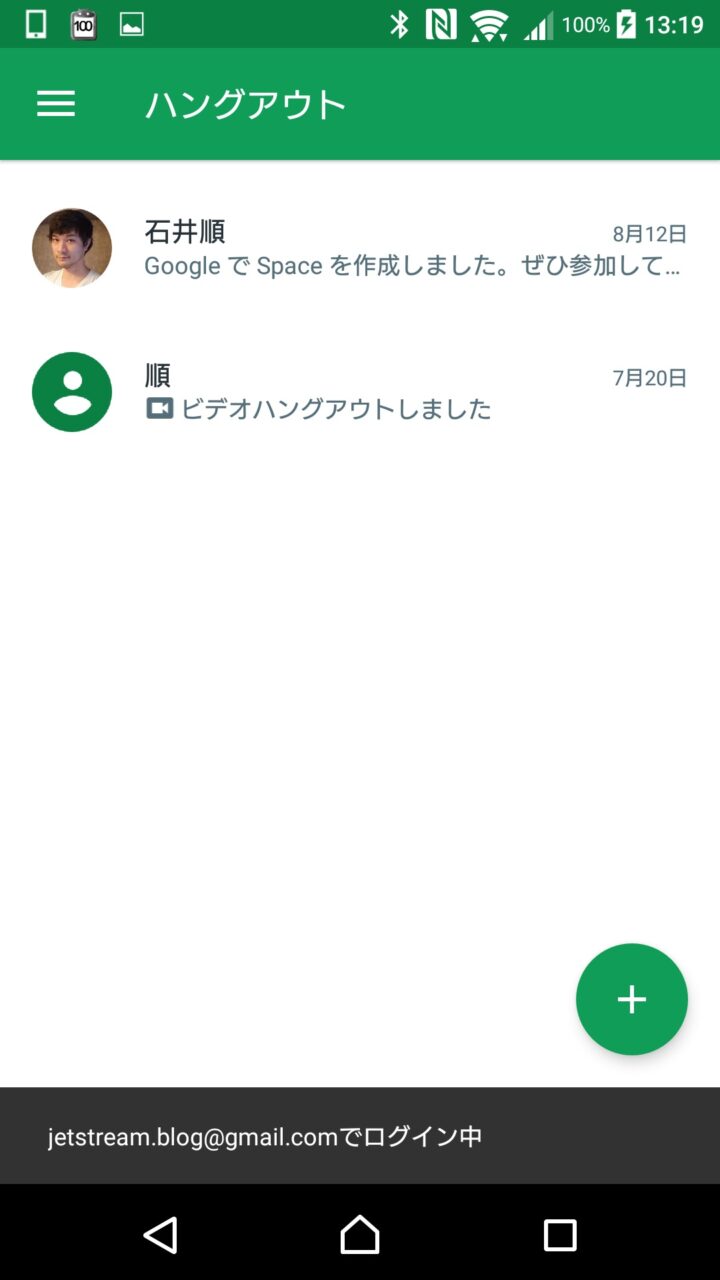Start a new conversation with the plus button
Screen dimensions: 720x1280
pyautogui.click(x=631, y=999)
